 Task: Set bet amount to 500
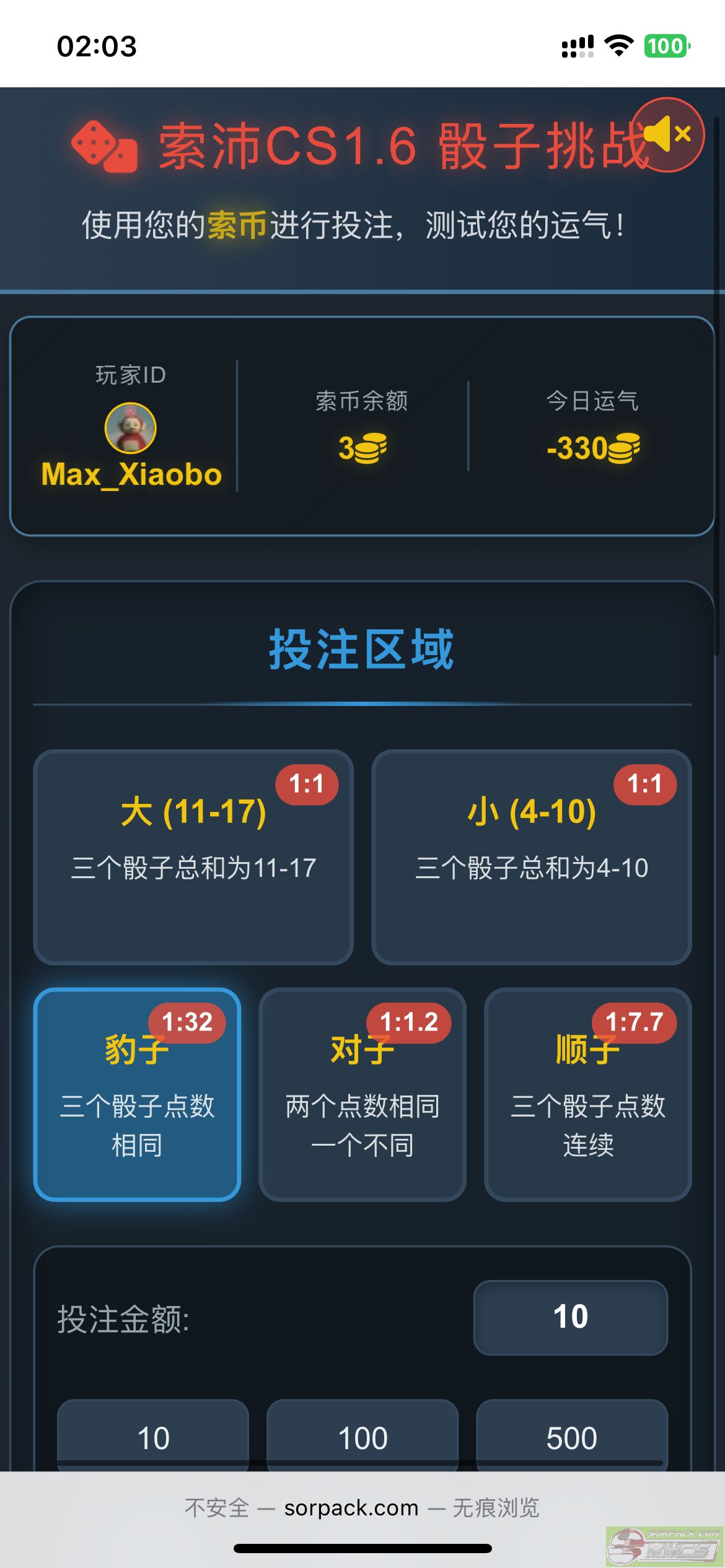pos(571,1437)
